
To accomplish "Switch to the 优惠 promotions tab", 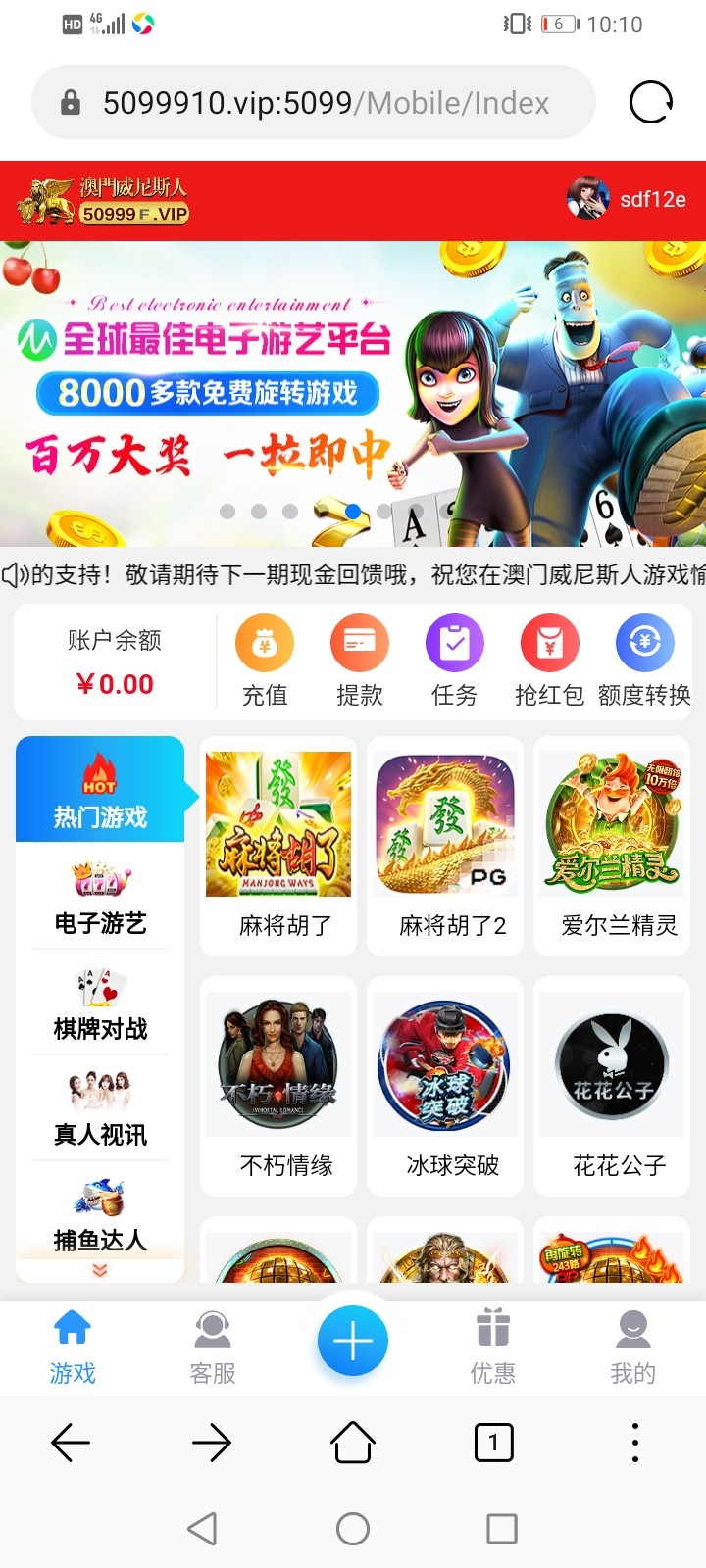I will coord(493,1348).
